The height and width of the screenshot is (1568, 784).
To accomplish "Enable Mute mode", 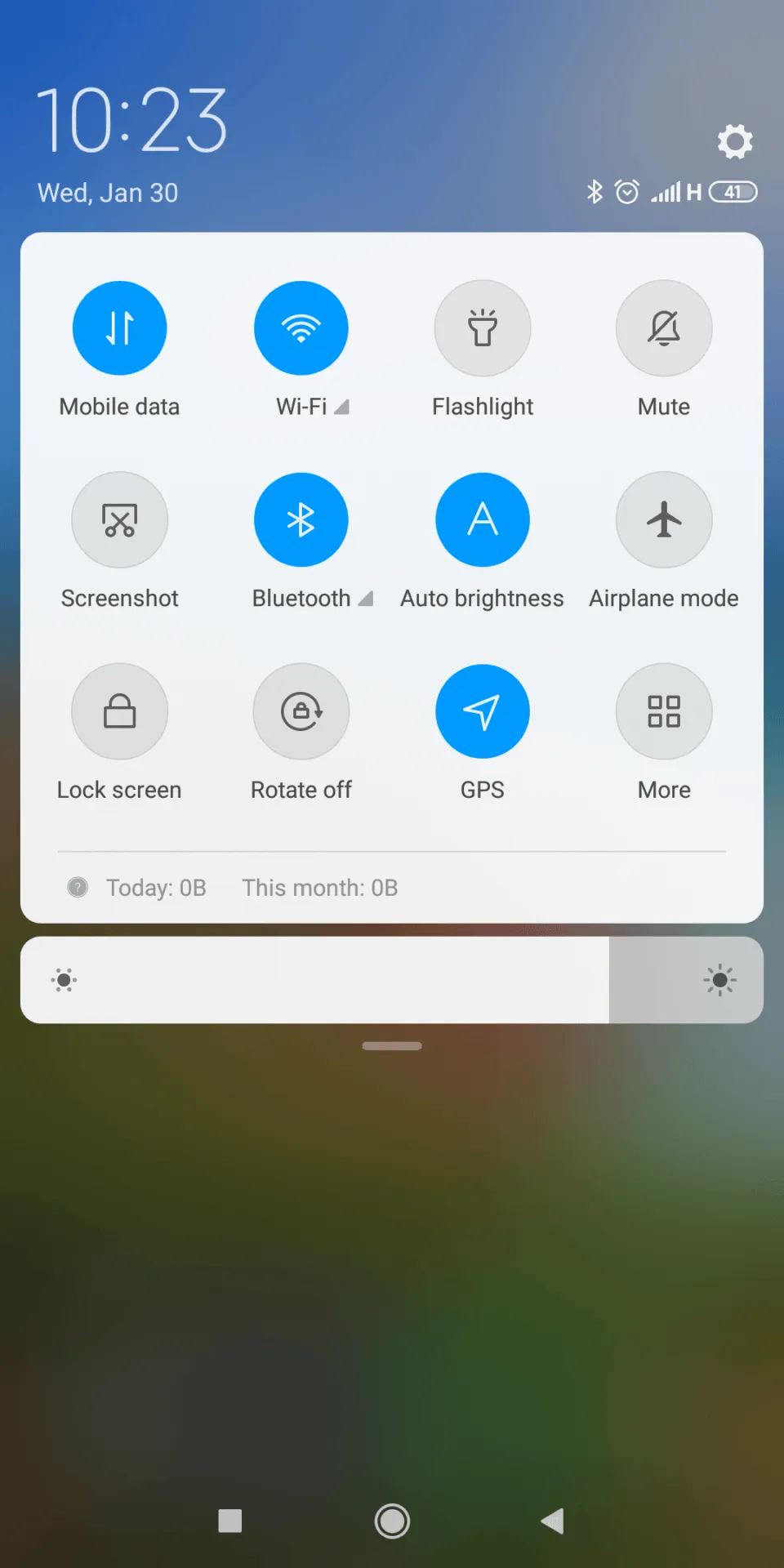I will pyautogui.click(x=664, y=328).
